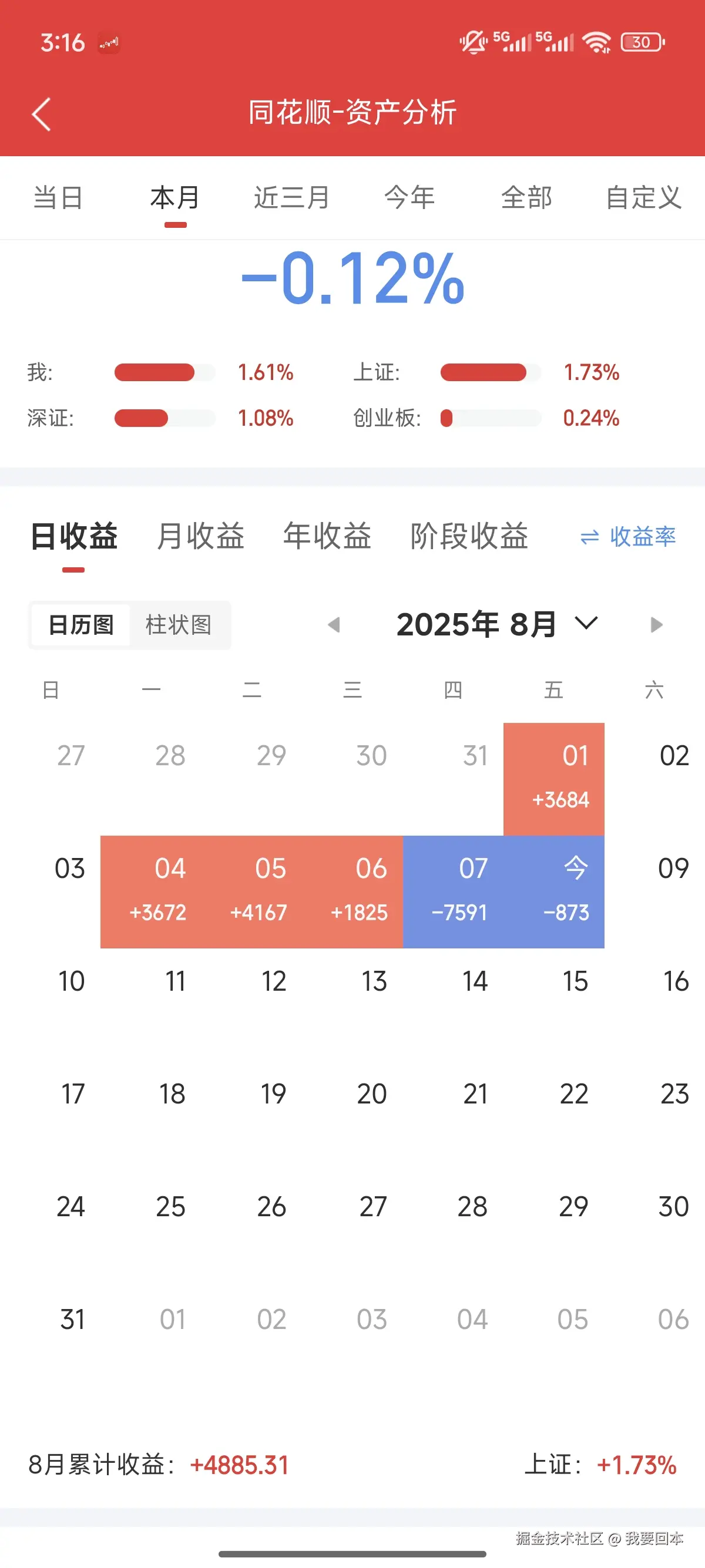Open the 年收益 tab

pyautogui.click(x=327, y=536)
